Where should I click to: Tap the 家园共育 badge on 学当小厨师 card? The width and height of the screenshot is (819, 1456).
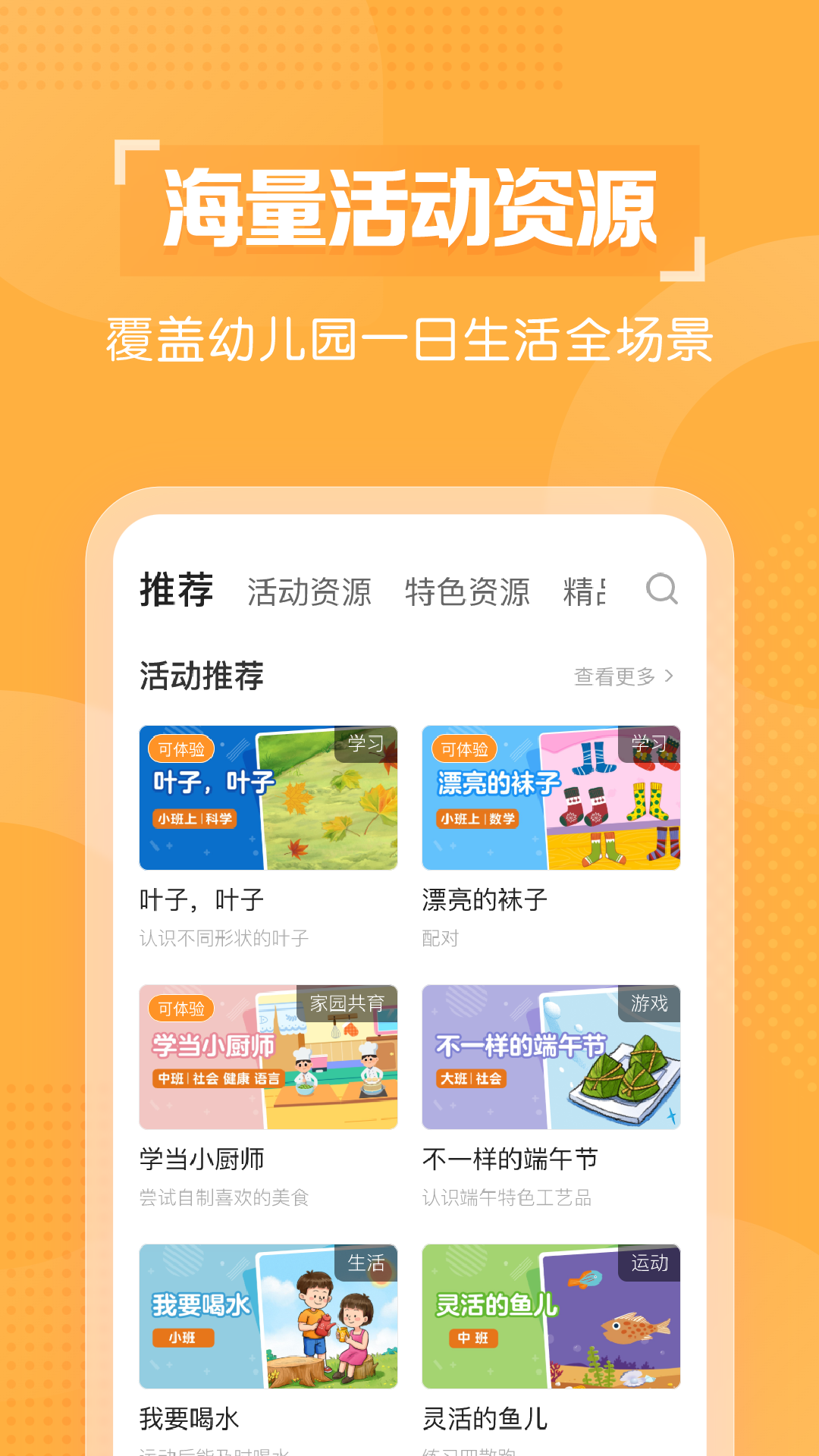349,1003
